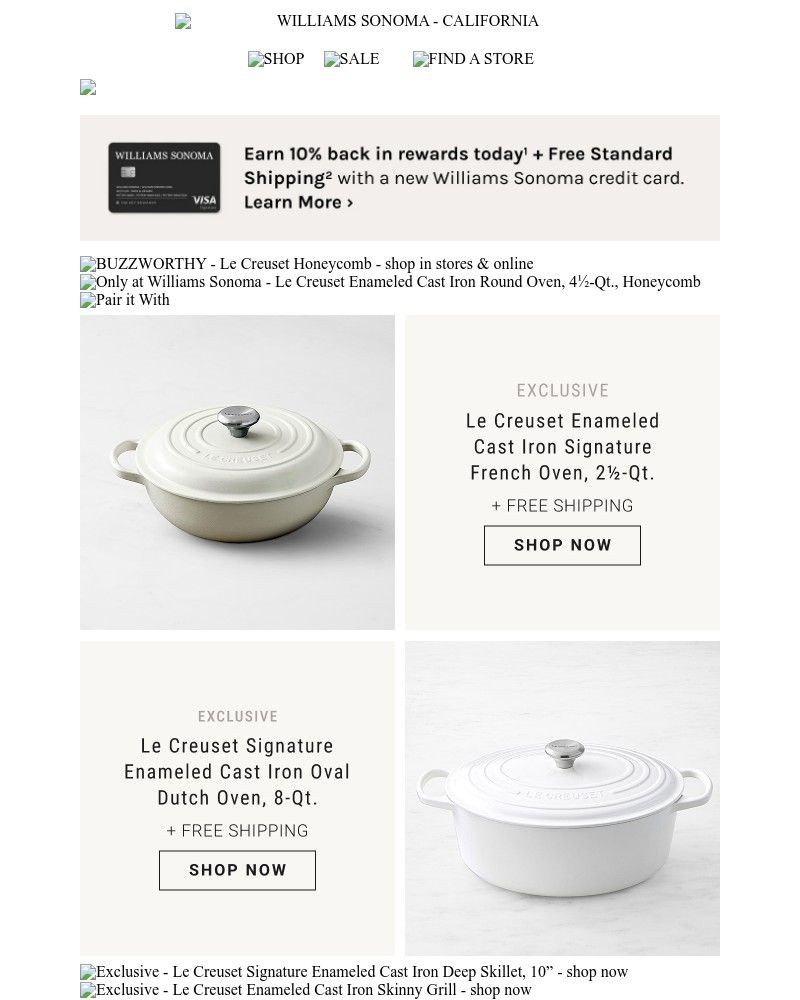
Task: Shop now for the 2½-Qt. French Oven
Action: coord(562,545)
